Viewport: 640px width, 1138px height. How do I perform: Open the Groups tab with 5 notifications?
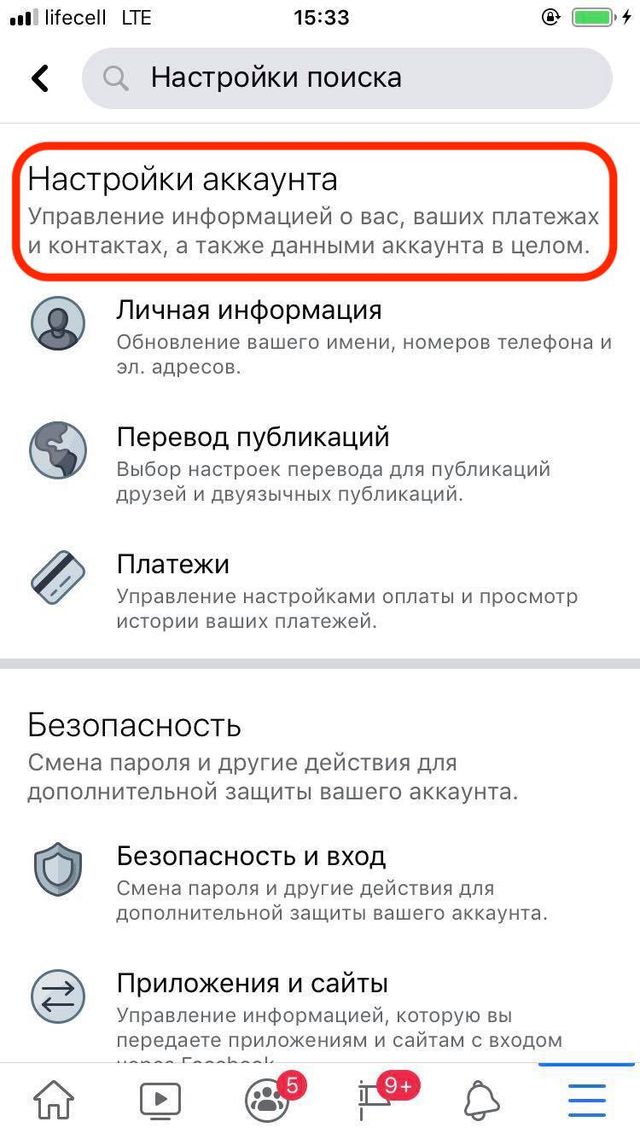tap(267, 1101)
